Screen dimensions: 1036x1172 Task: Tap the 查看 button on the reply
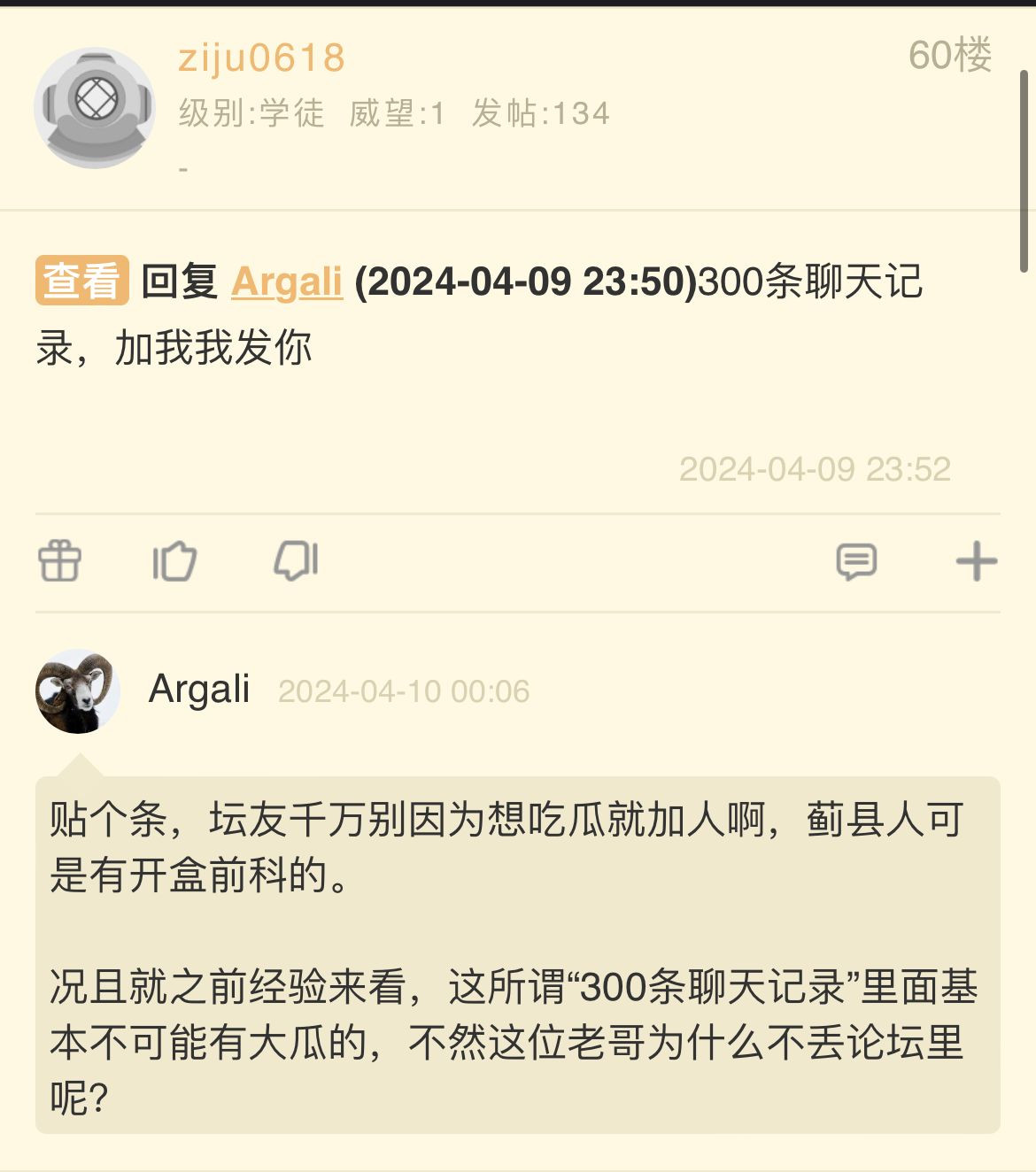click(x=81, y=281)
